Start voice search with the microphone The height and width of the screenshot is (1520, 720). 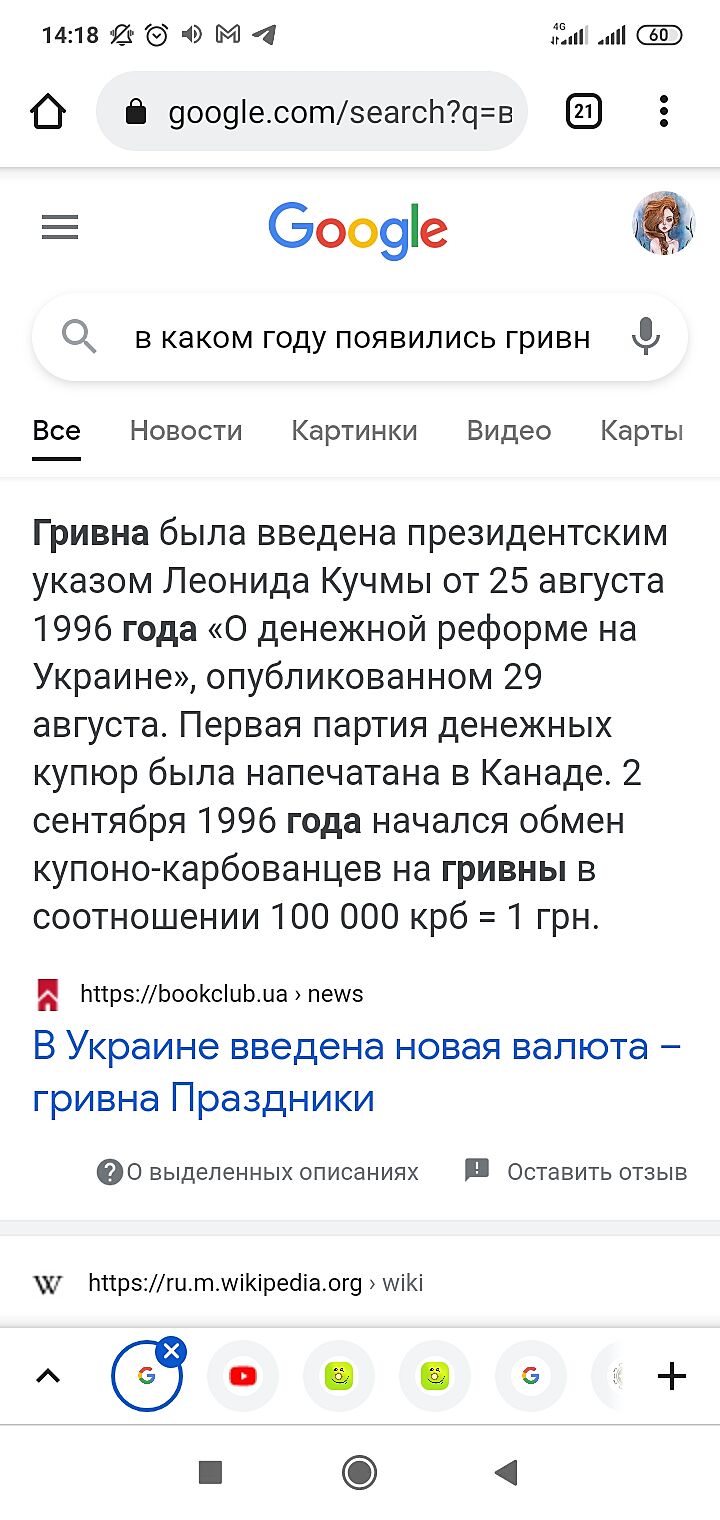pos(646,337)
